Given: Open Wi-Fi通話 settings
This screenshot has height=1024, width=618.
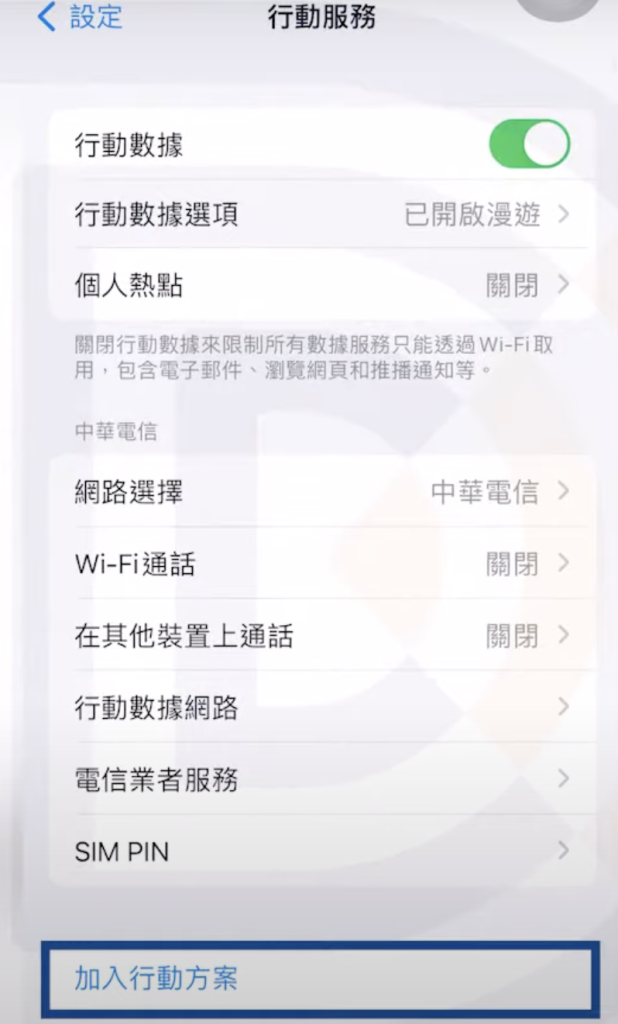Looking at the screenshot, I should click(320, 564).
